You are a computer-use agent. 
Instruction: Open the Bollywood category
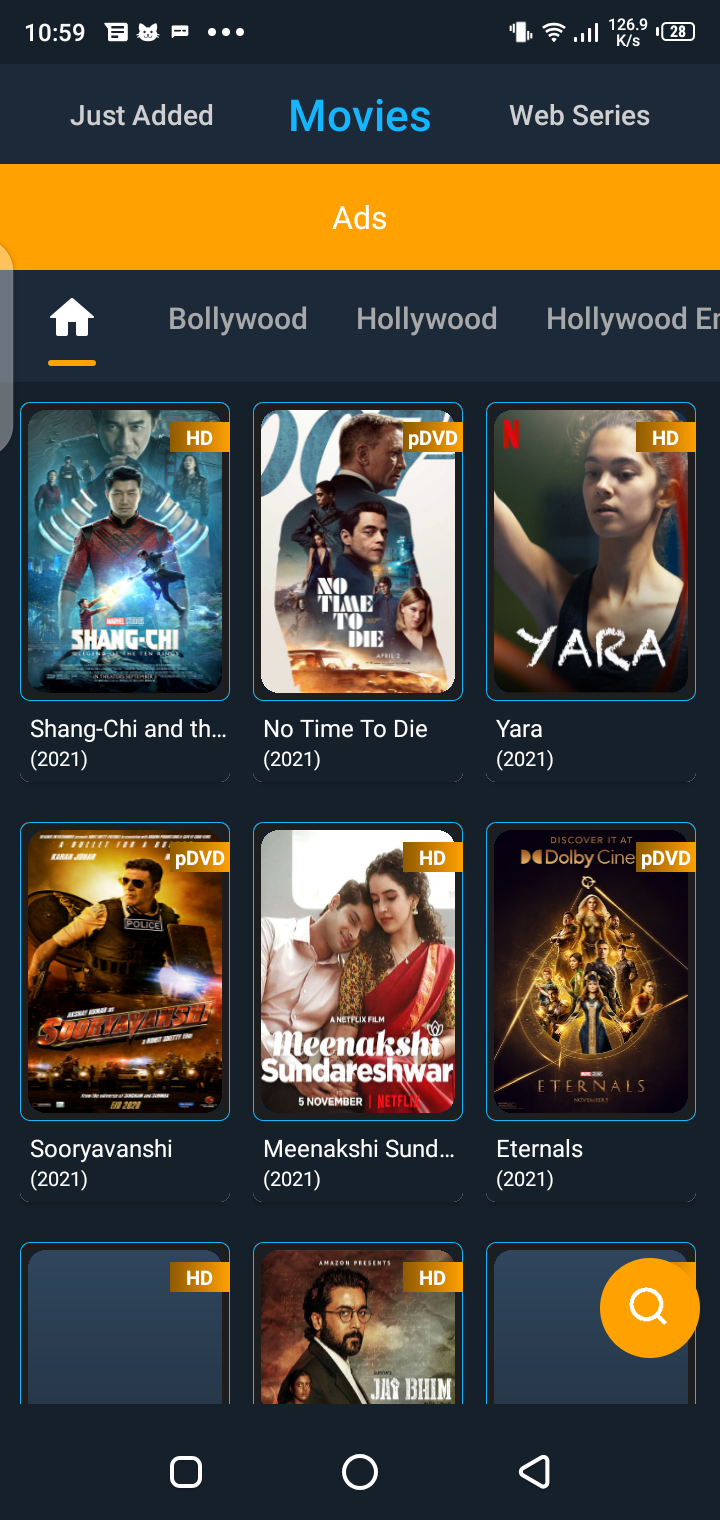(x=237, y=320)
